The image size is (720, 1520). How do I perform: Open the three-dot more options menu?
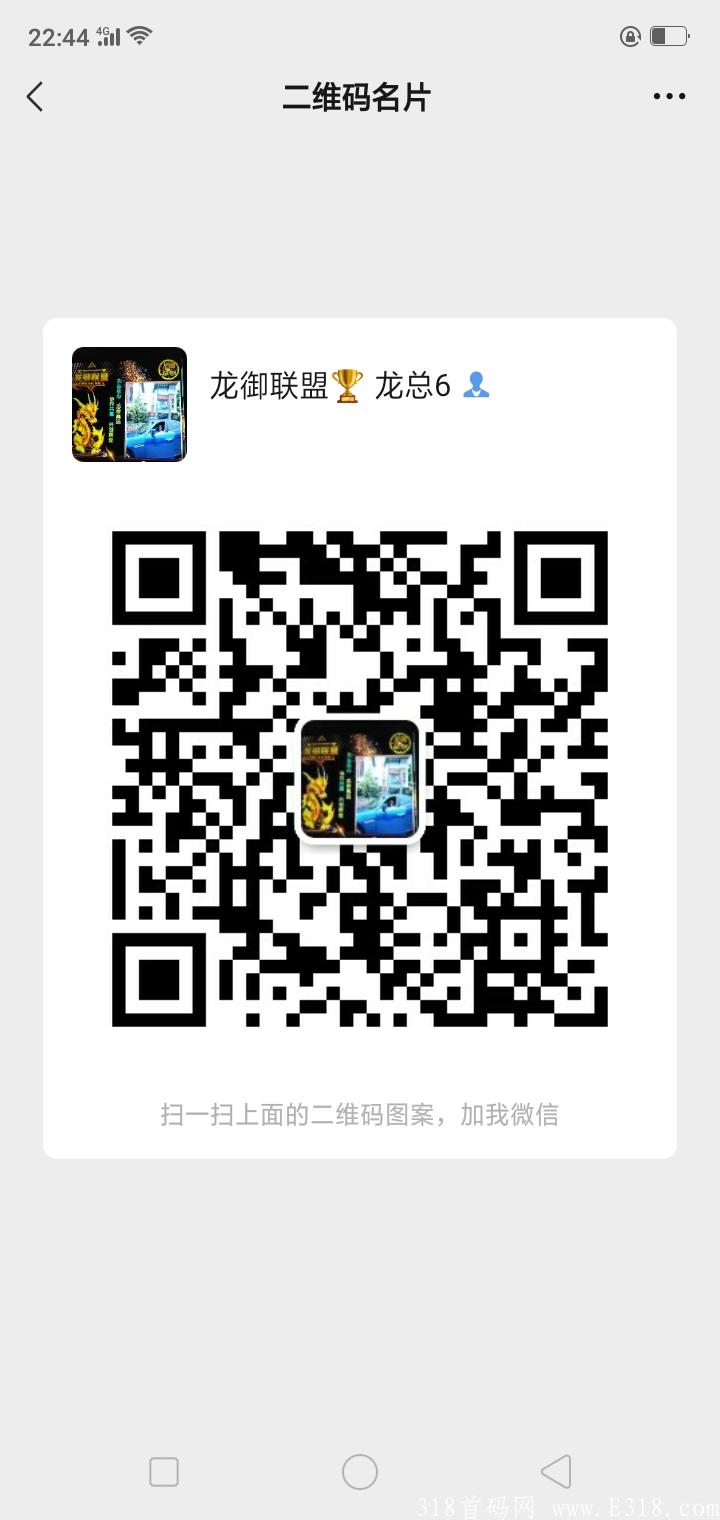coord(669,97)
